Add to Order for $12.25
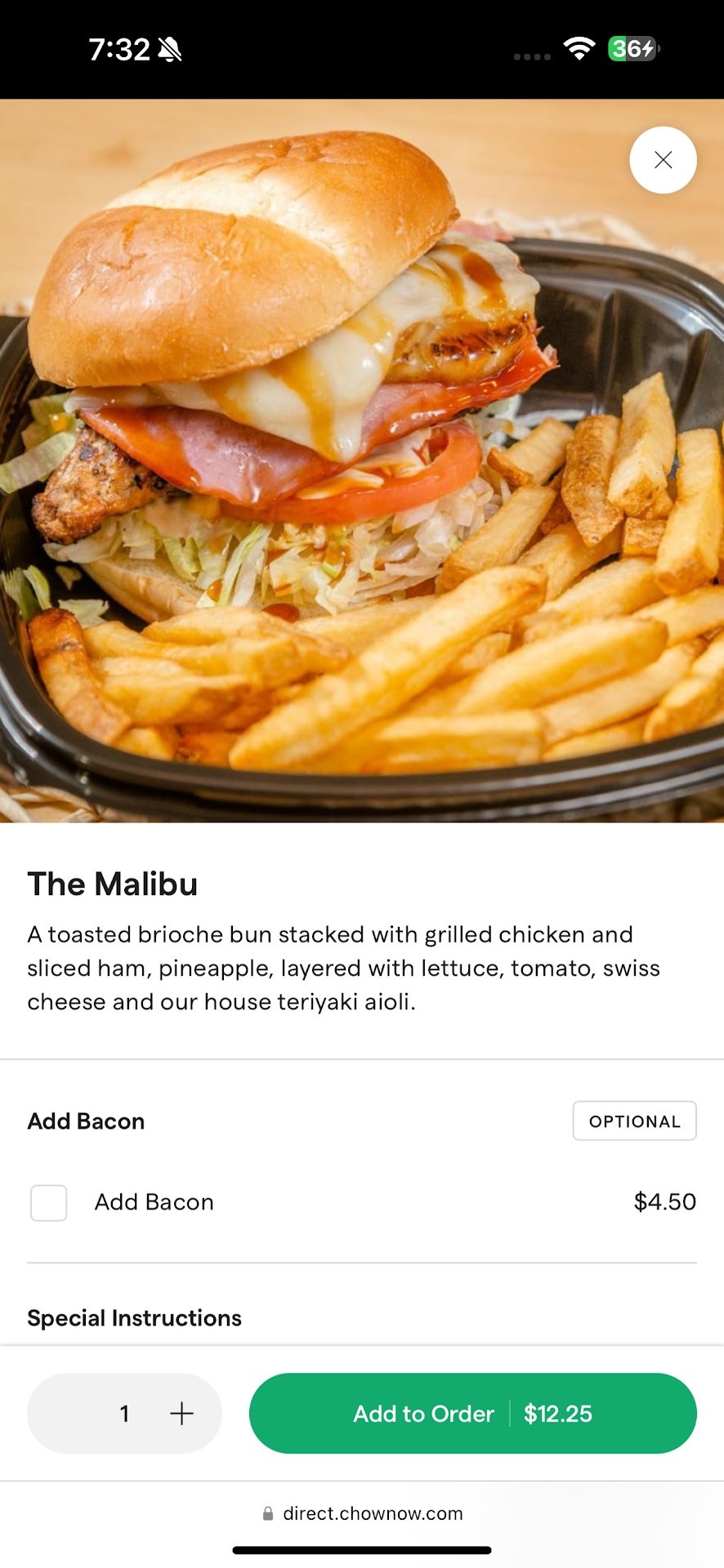Viewport: 724px width, 1568px height. click(472, 1414)
